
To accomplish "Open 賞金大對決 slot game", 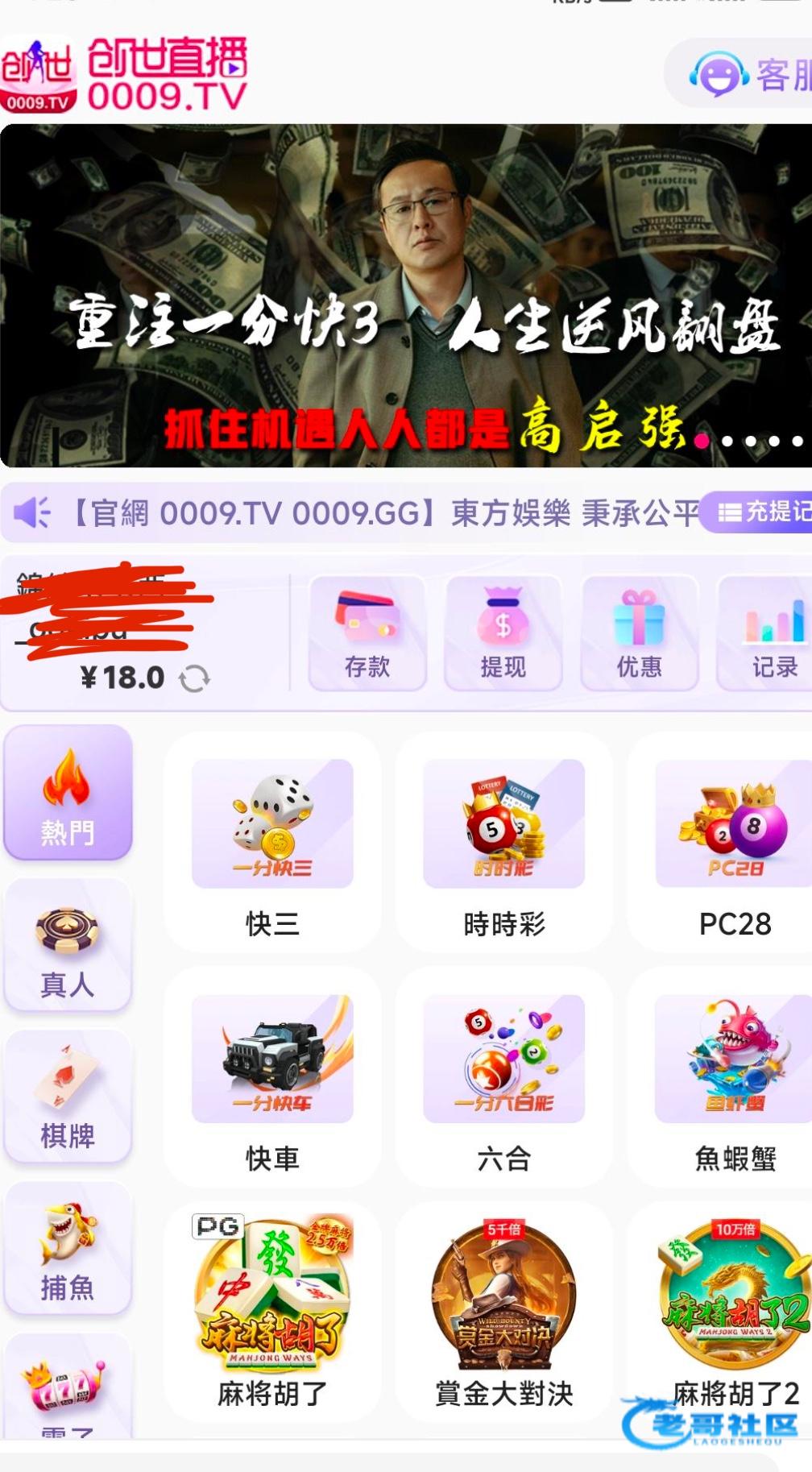I will point(503,1309).
